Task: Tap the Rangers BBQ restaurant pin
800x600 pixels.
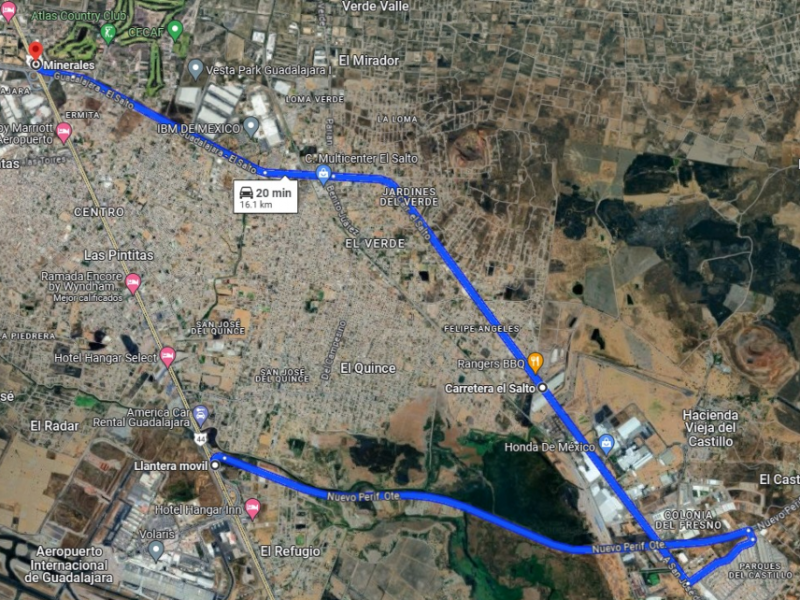Action: (x=535, y=361)
